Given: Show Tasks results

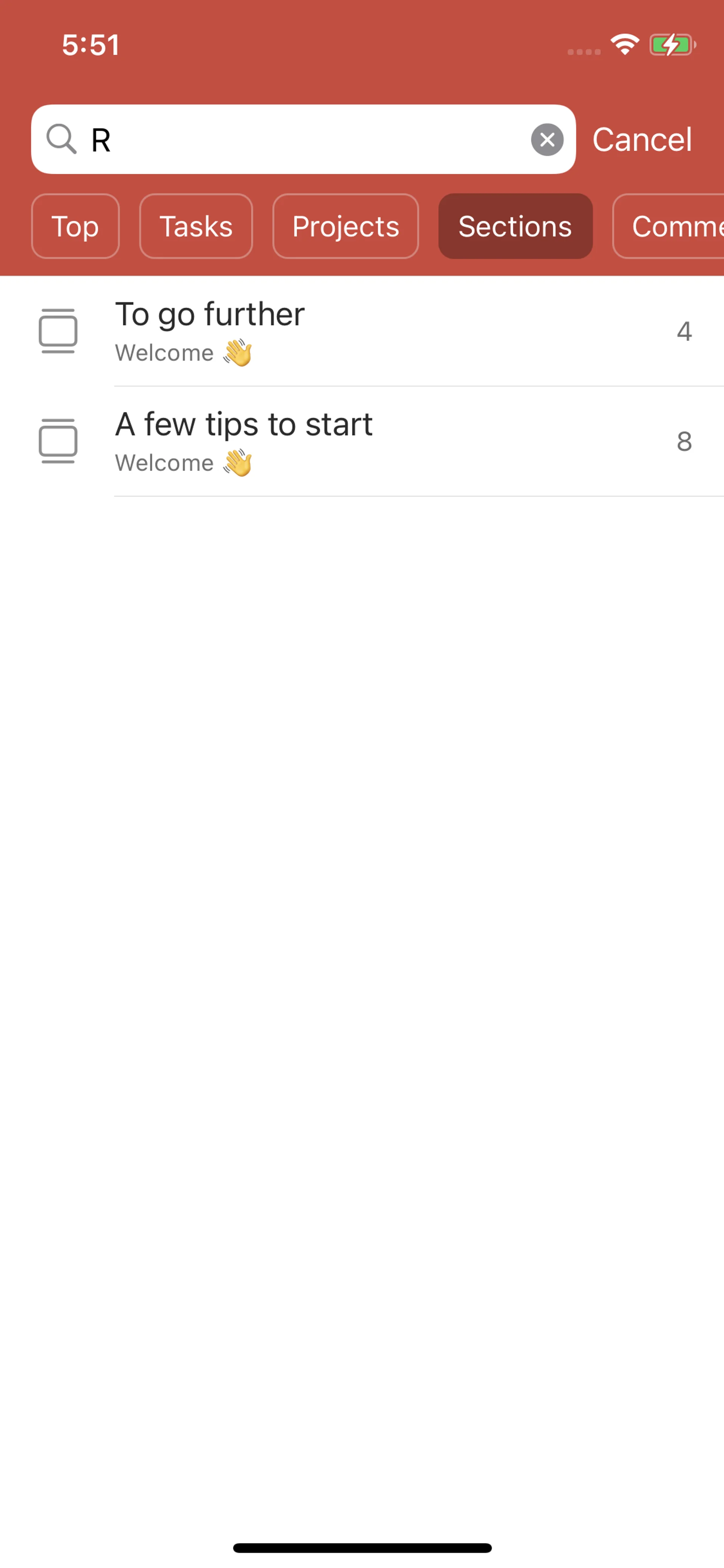Looking at the screenshot, I should [196, 226].
